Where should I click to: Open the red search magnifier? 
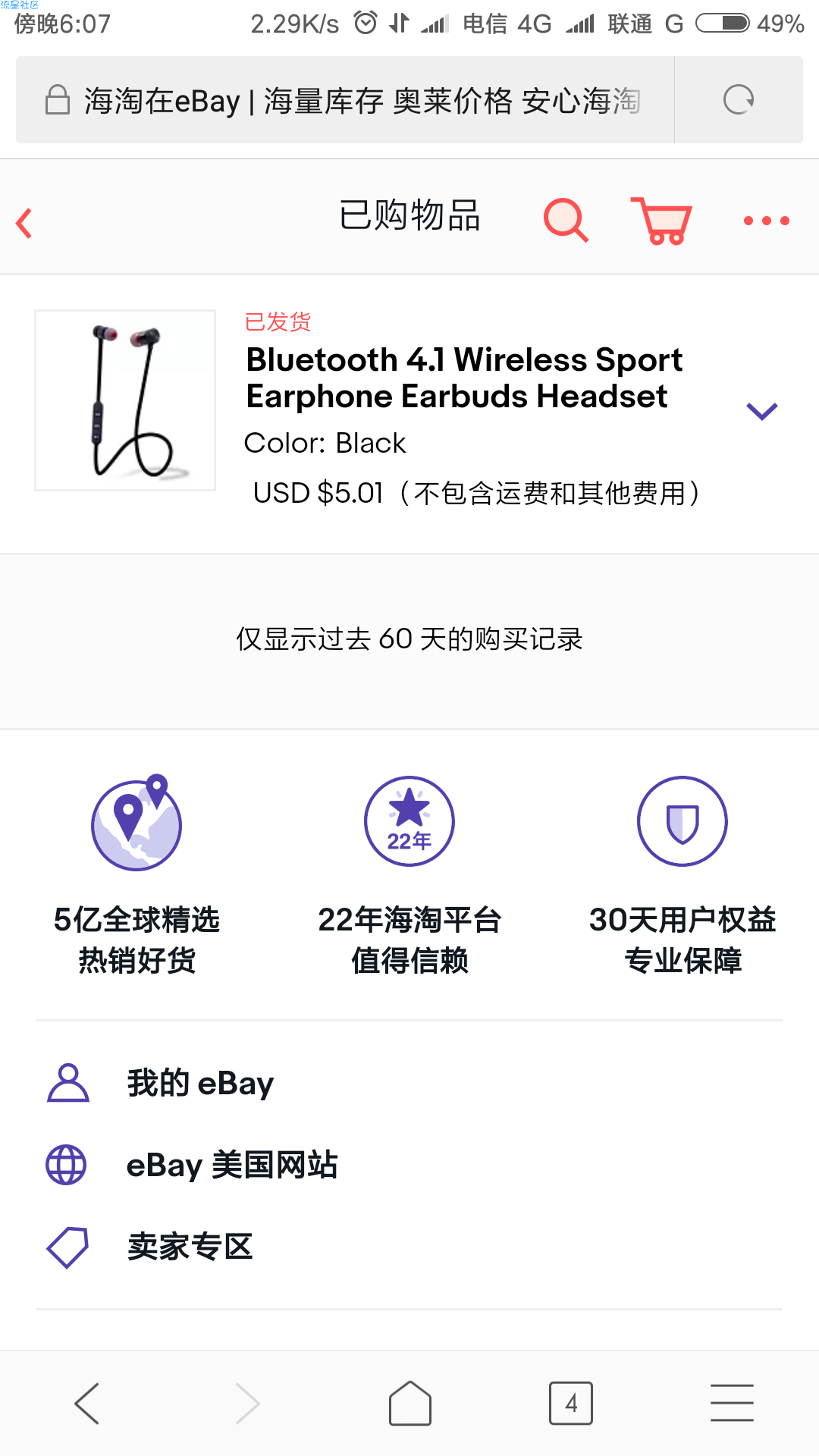566,221
